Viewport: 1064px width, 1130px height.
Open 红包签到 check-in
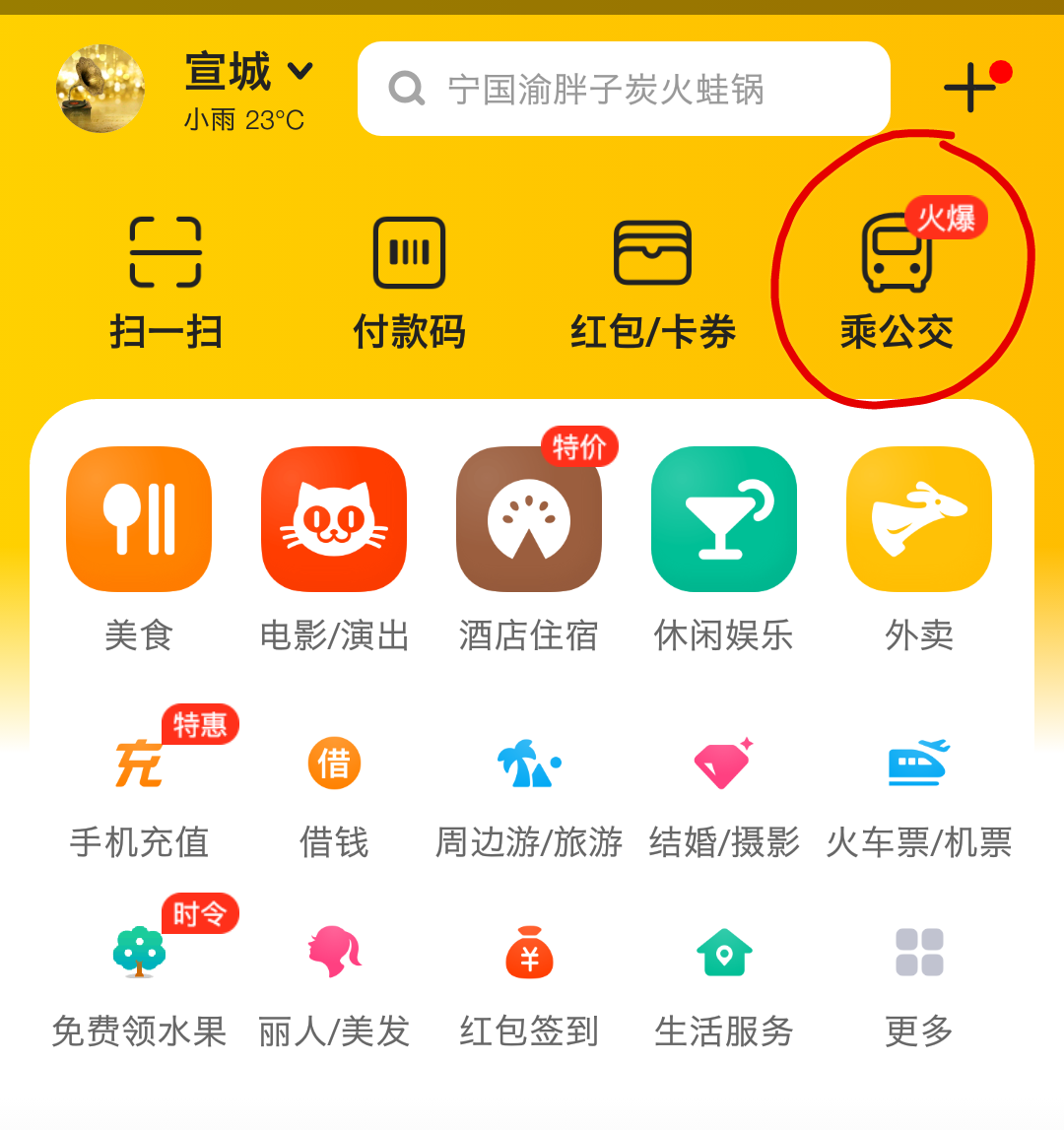[x=529, y=984]
